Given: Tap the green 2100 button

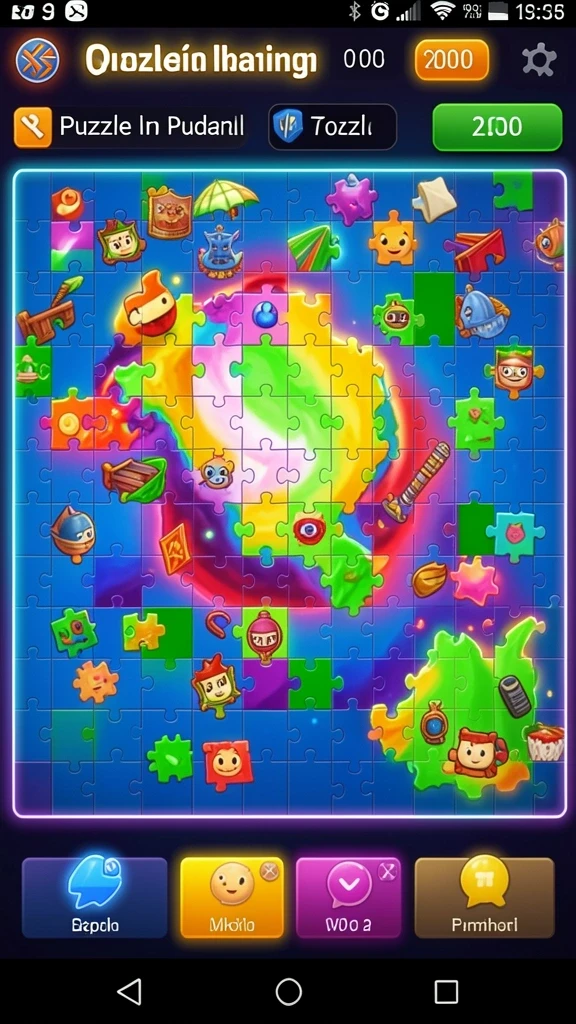Looking at the screenshot, I should point(497,127).
